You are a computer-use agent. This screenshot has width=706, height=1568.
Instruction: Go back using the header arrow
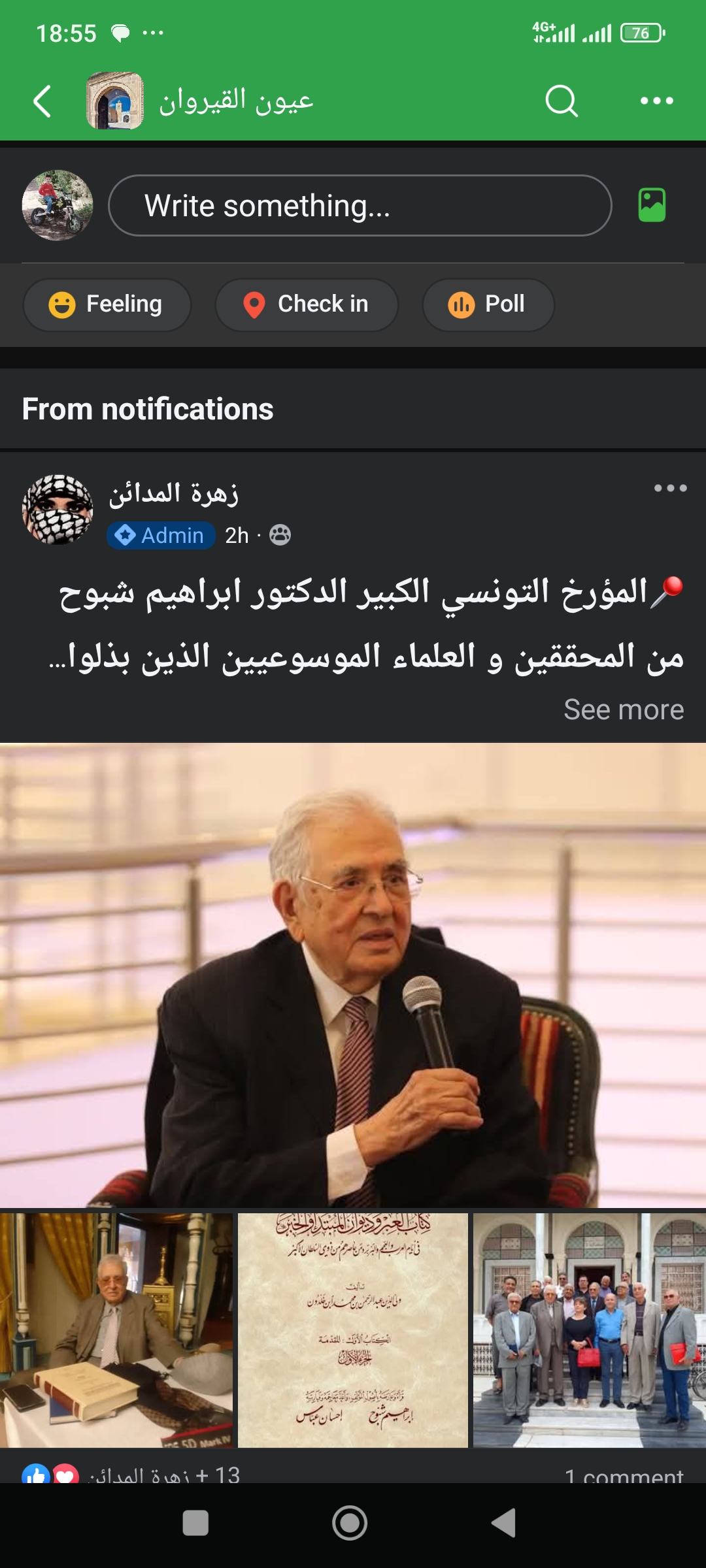click(42, 101)
